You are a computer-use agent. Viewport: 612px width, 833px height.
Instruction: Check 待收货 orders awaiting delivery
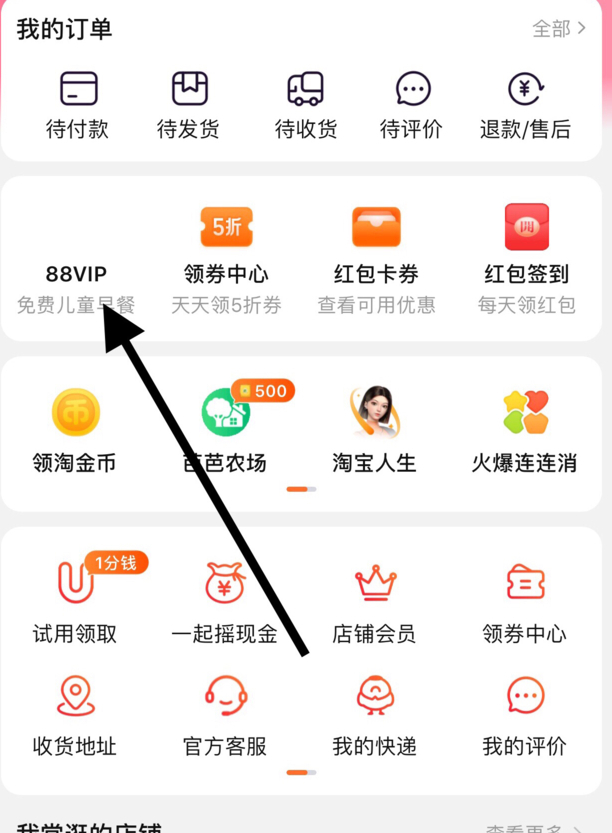tap(306, 105)
